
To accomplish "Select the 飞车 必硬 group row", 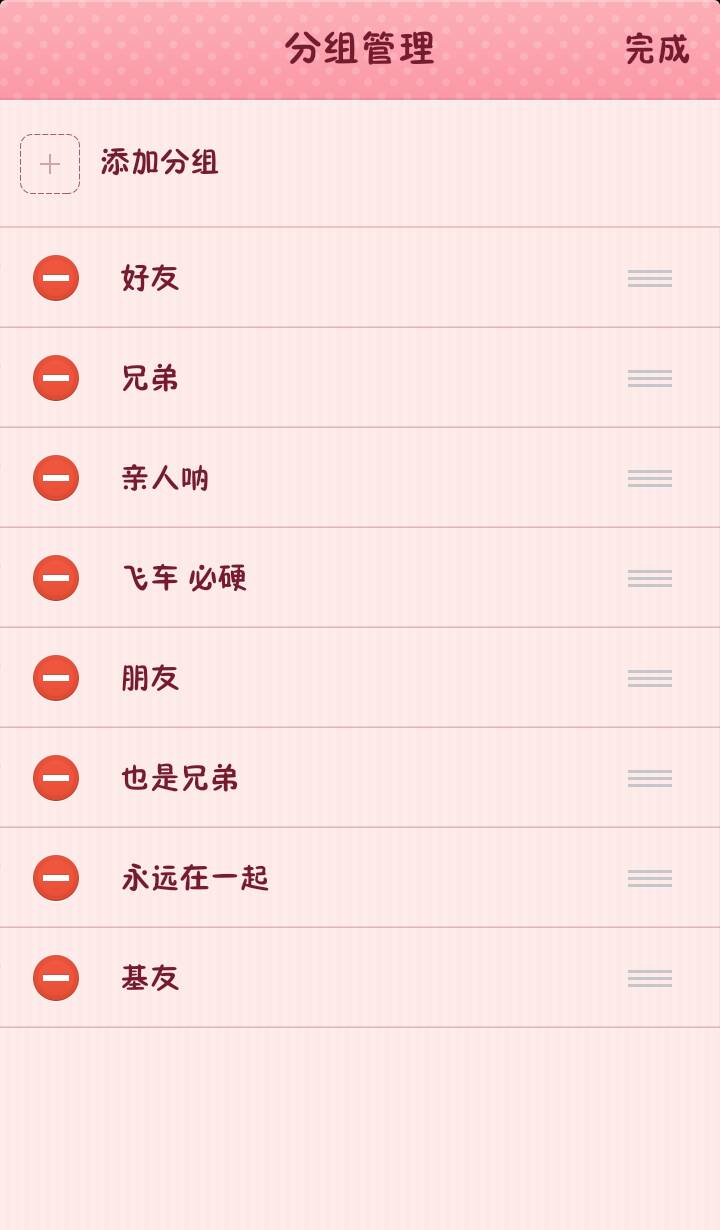I will pos(185,578).
